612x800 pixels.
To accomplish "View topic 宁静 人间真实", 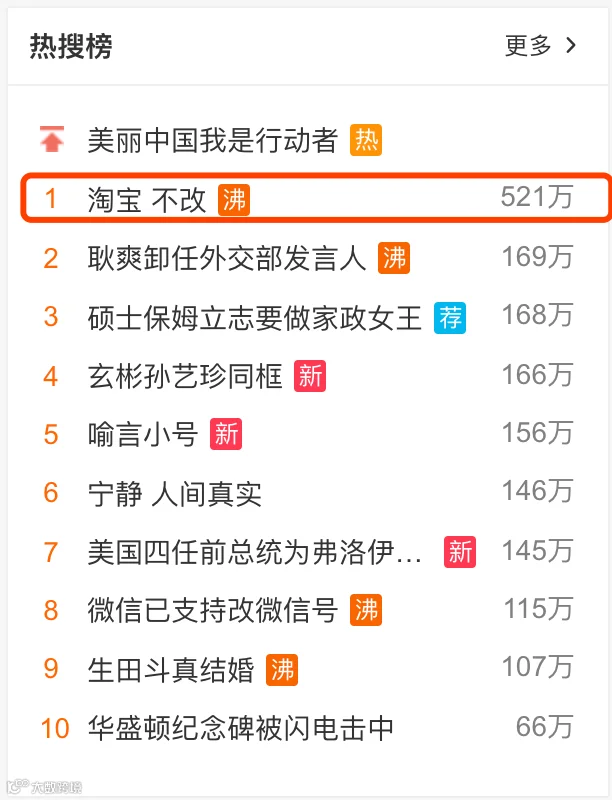I will tap(174, 493).
